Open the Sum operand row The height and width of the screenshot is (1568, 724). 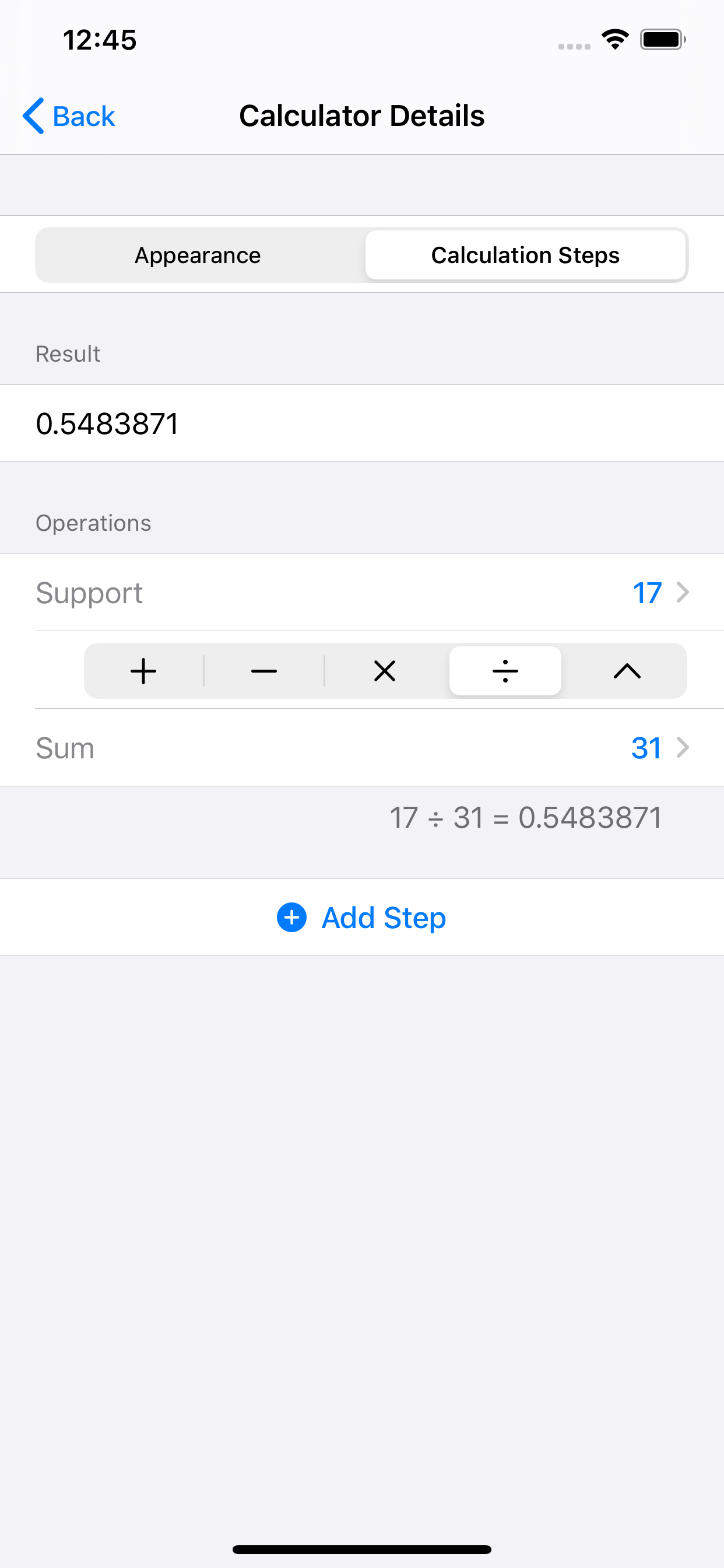click(361, 747)
